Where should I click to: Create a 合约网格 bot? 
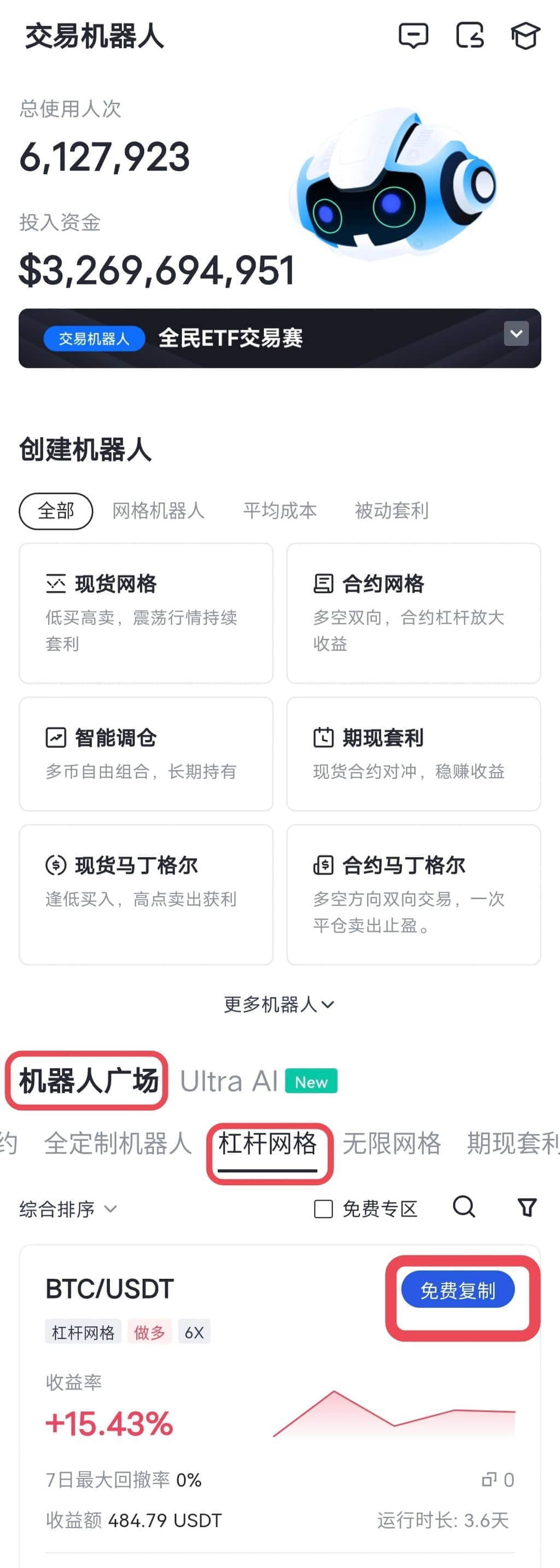[x=413, y=613]
